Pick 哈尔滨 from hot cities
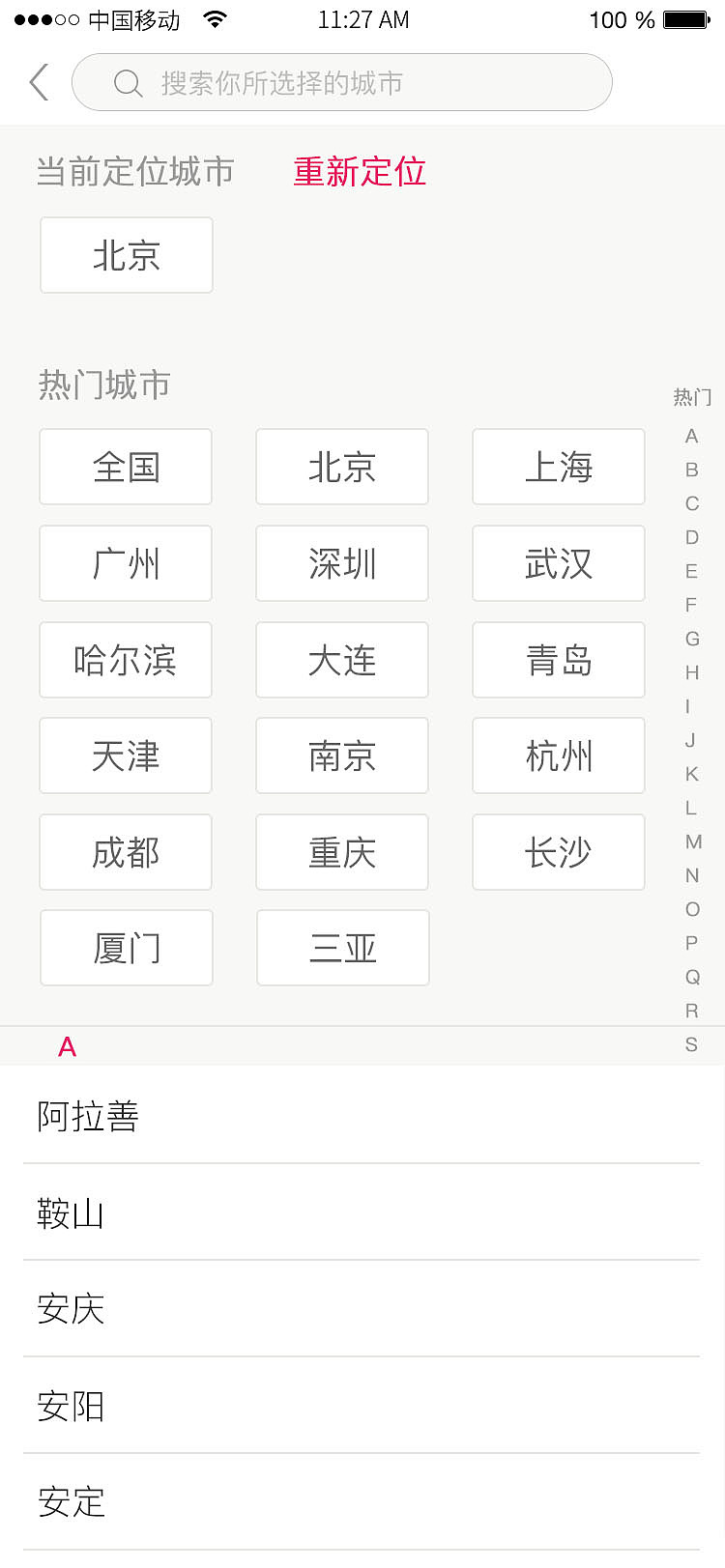Viewport: 725px width, 1568px height. coord(126,660)
